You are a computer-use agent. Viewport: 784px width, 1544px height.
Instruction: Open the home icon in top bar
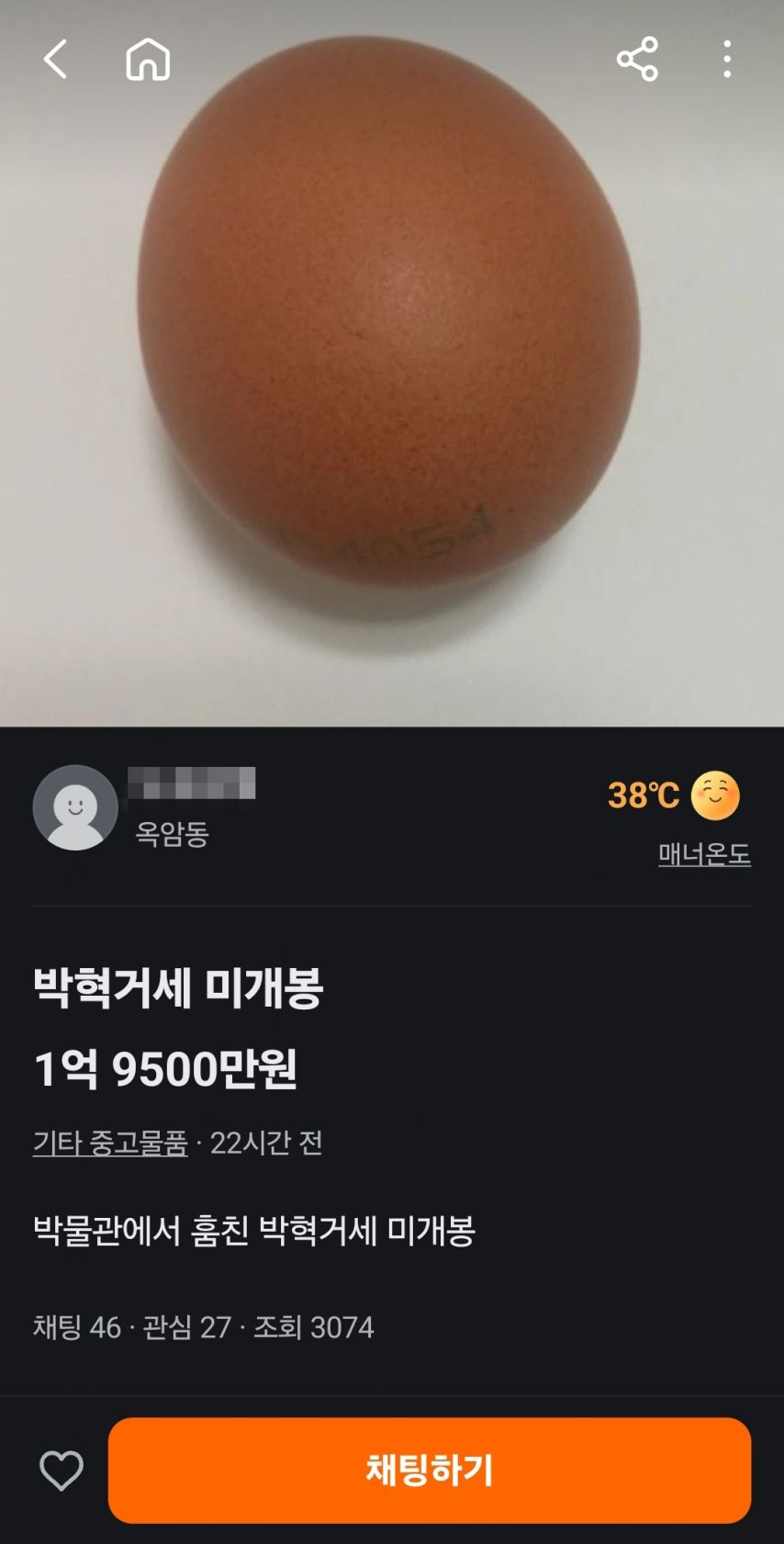tap(148, 60)
